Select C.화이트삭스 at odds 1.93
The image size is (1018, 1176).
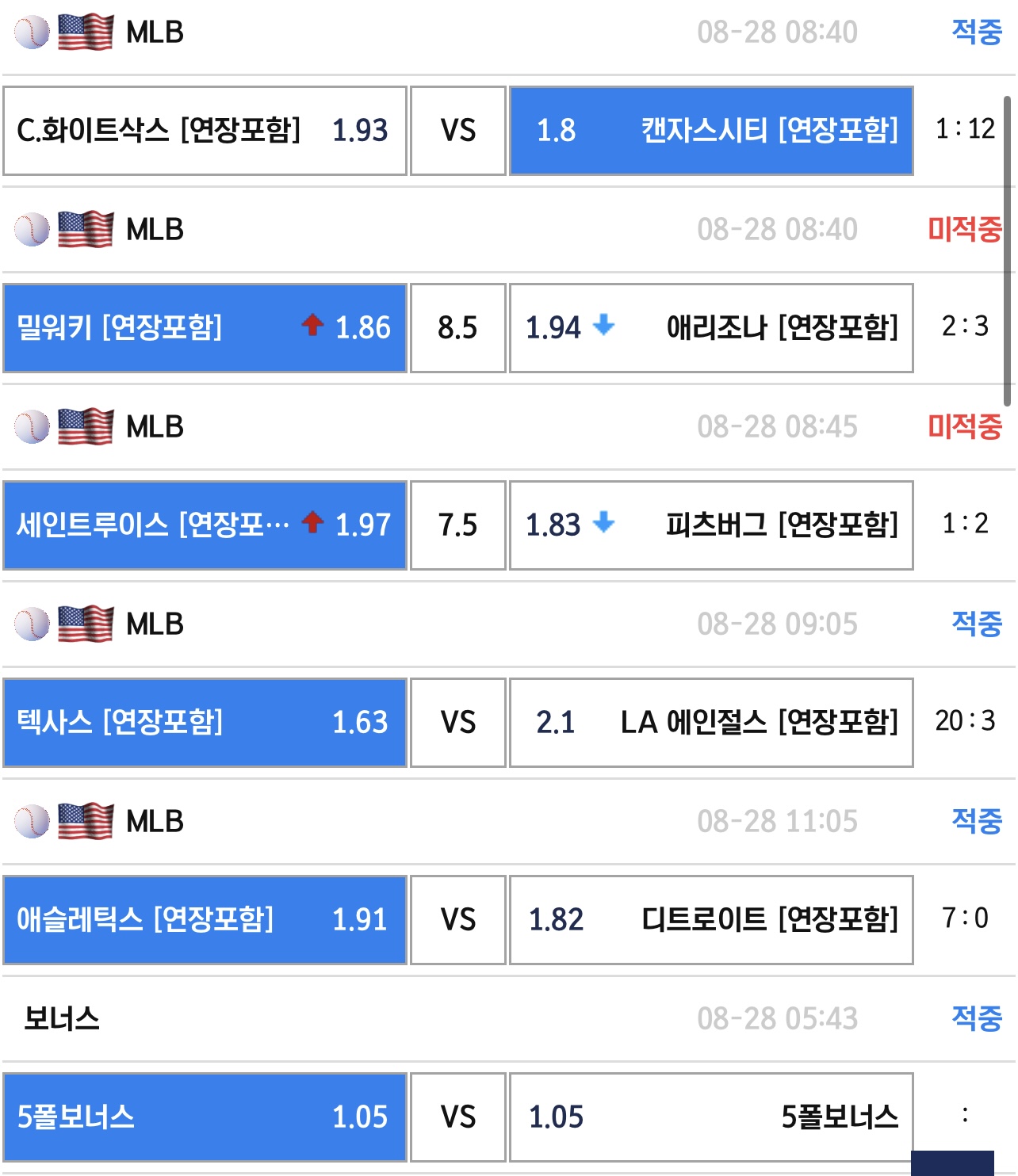tap(205, 131)
